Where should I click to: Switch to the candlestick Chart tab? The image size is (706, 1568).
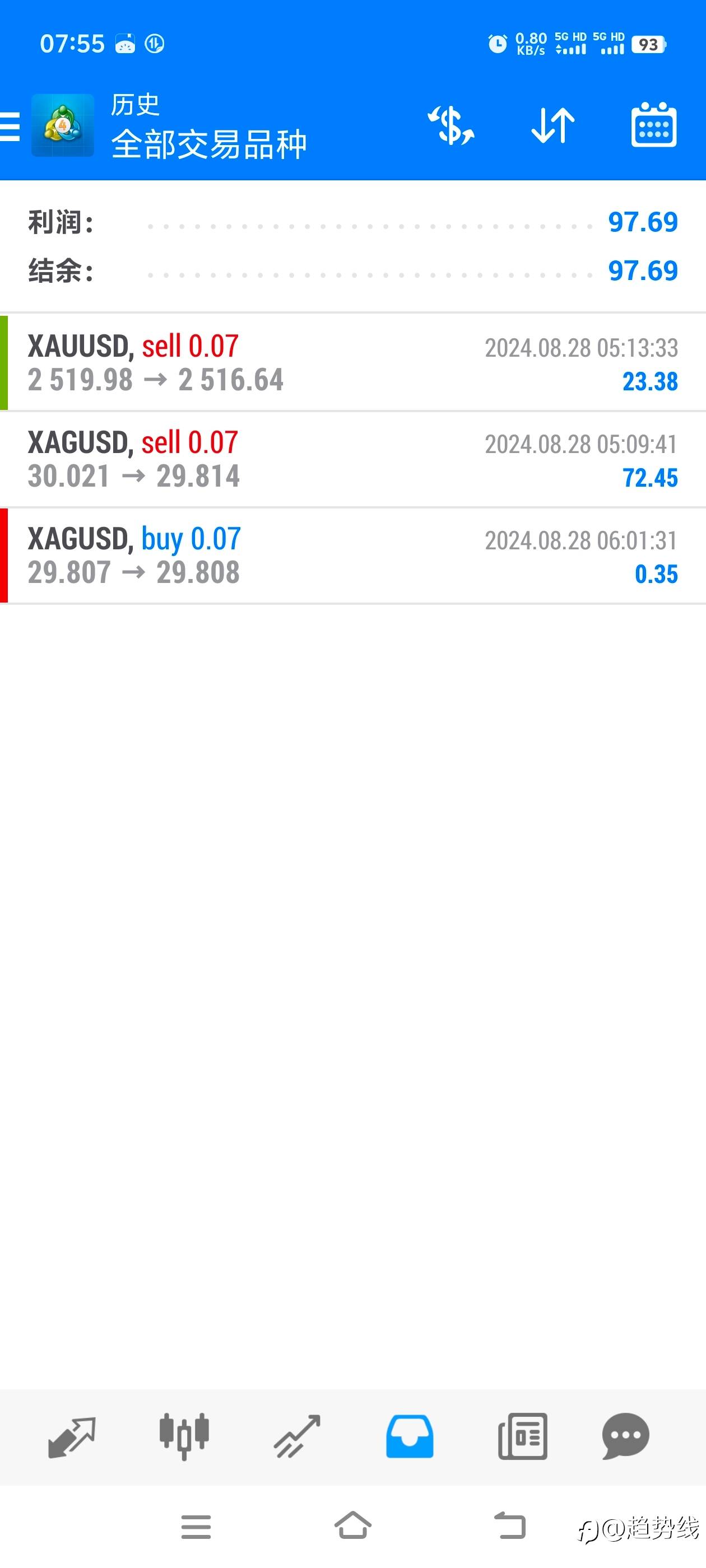184,1436
